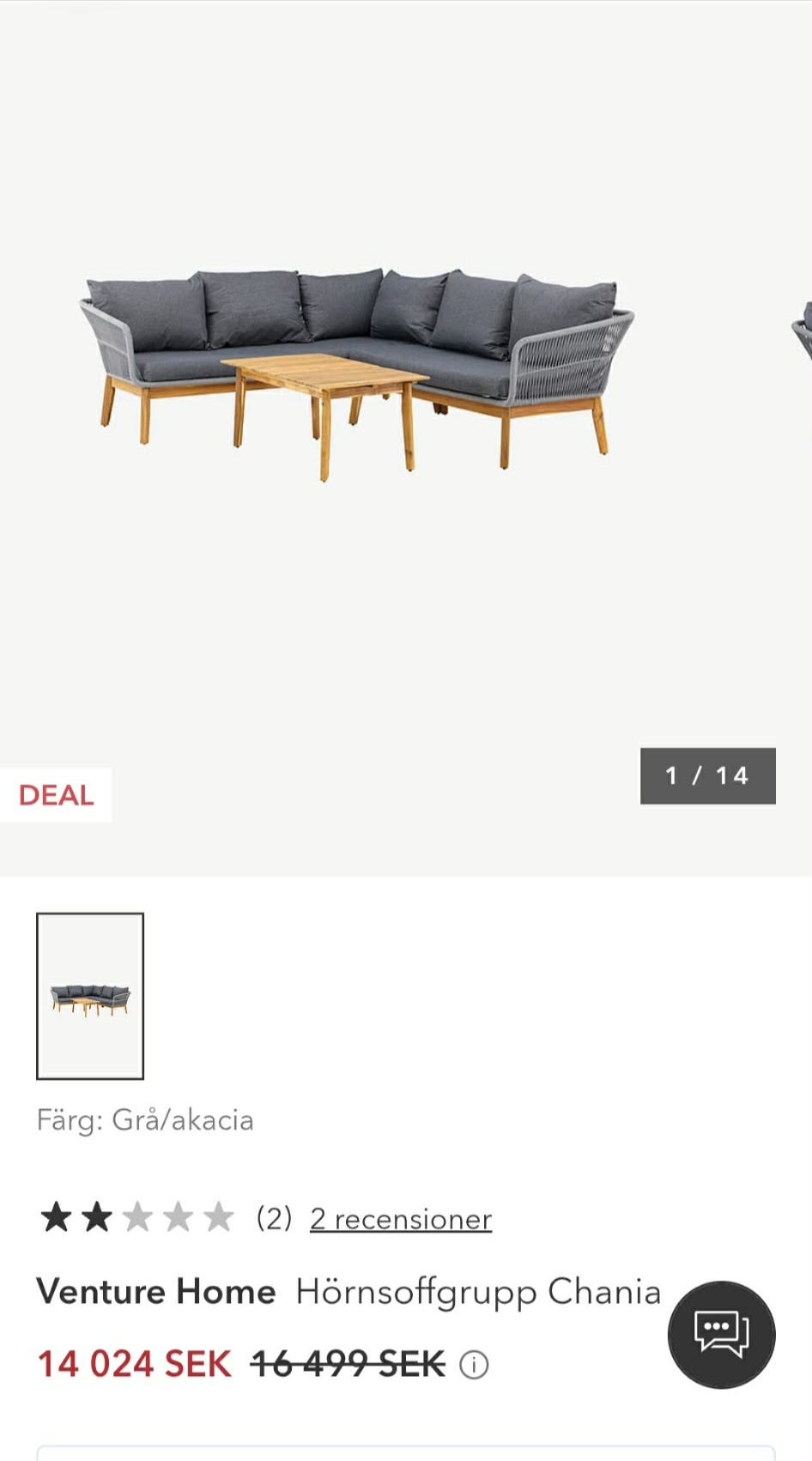Click the discounted price 14 024 SEK
The height and width of the screenshot is (1461, 812).
coord(133,1363)
